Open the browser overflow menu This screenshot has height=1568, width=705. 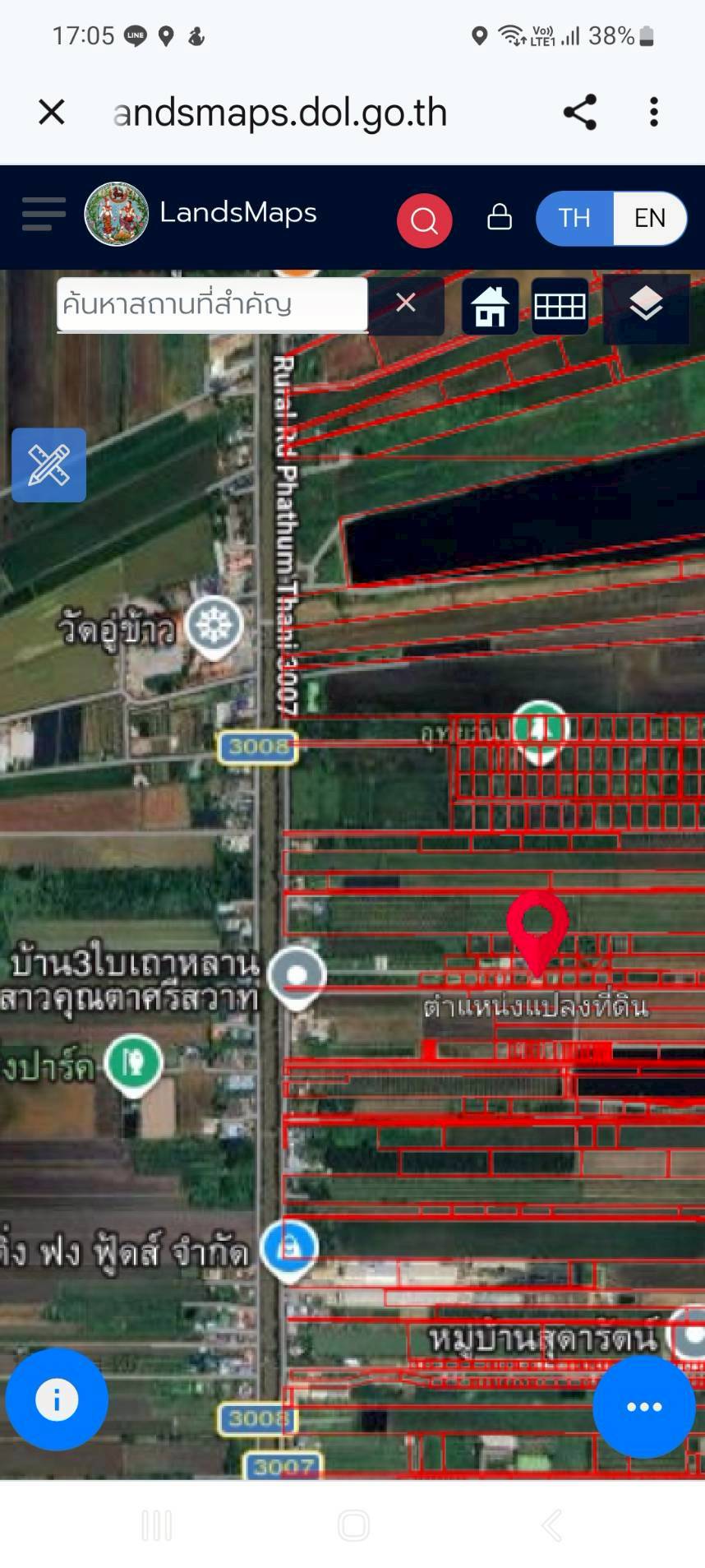[x=654, y=113]
